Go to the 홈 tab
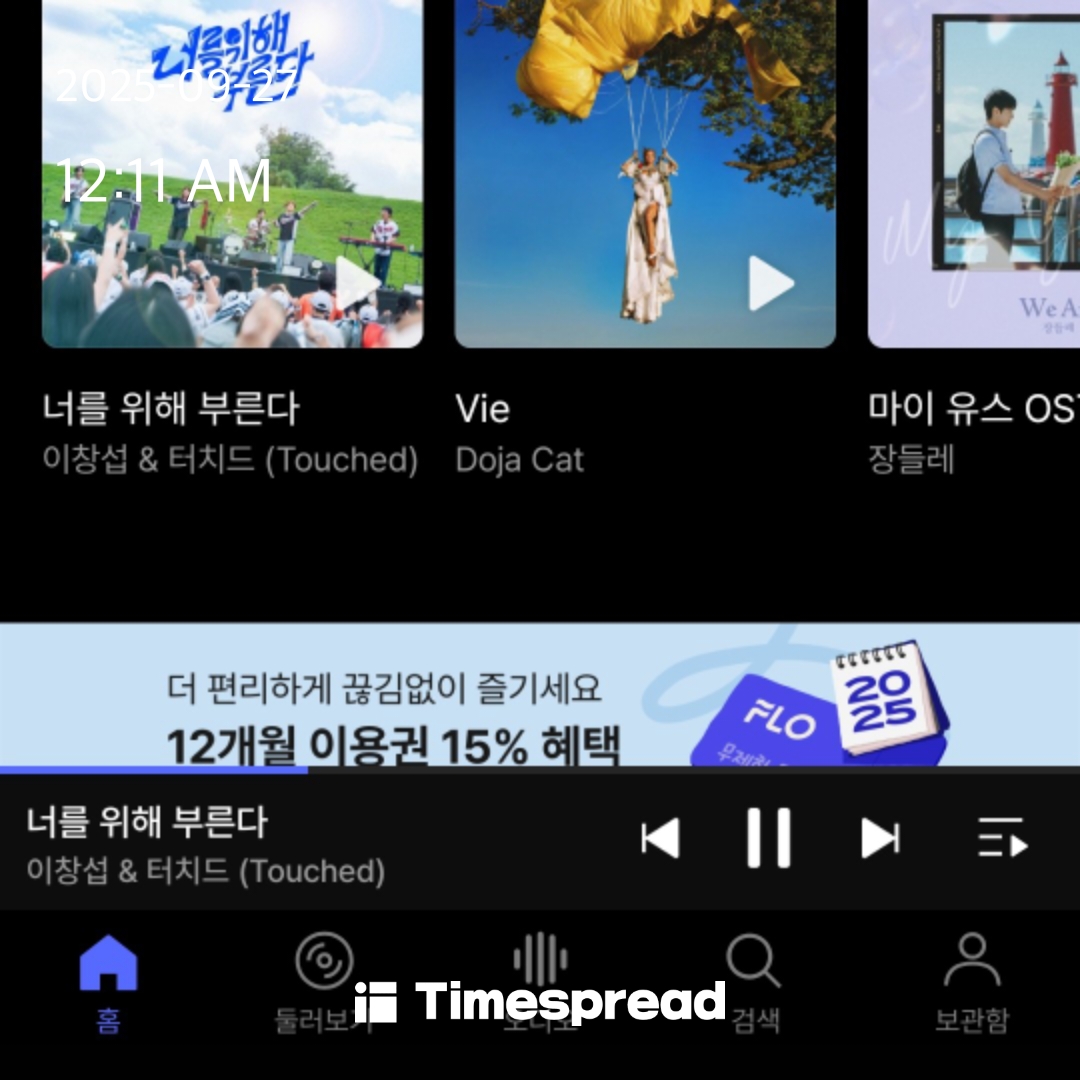 108,982
